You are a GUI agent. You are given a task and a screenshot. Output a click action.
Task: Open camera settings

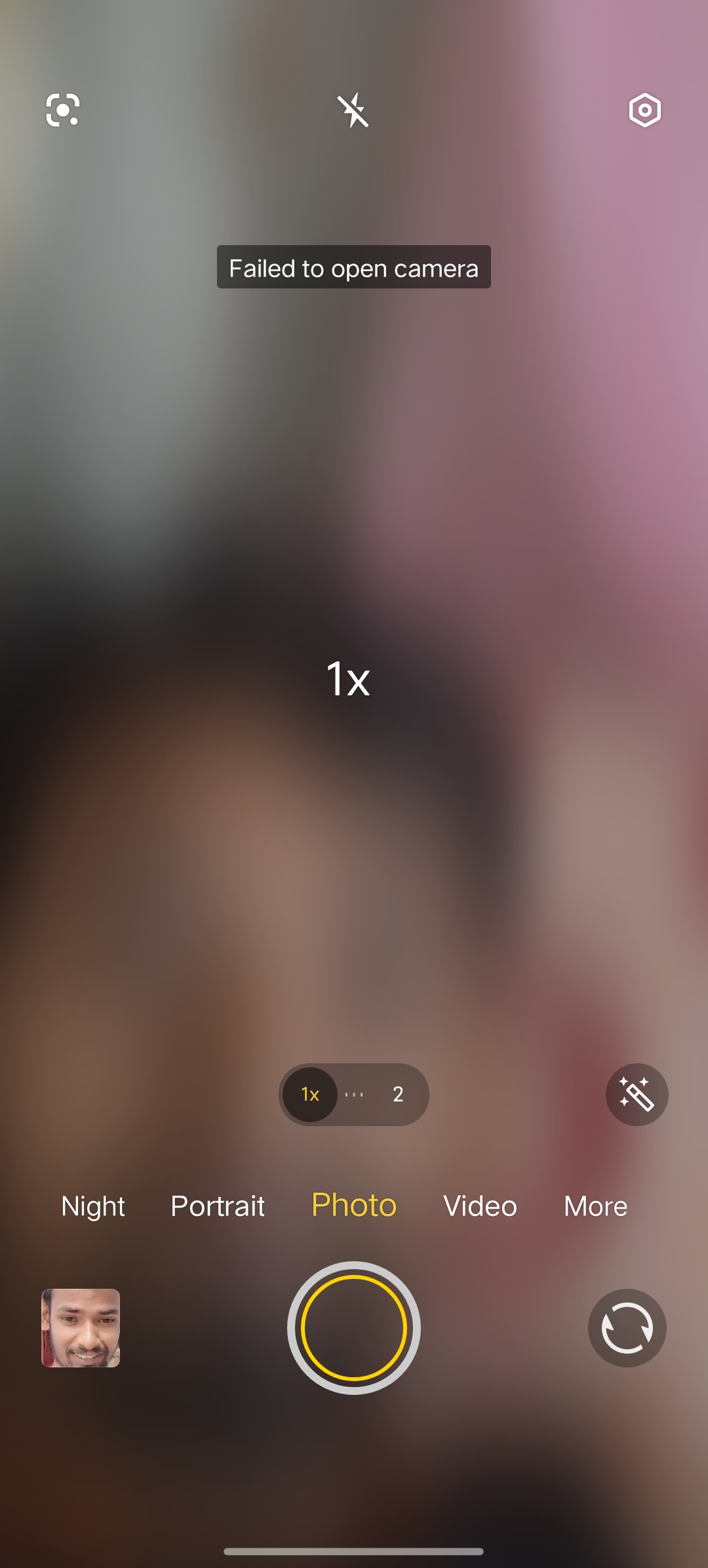click(x=644, y=110)
